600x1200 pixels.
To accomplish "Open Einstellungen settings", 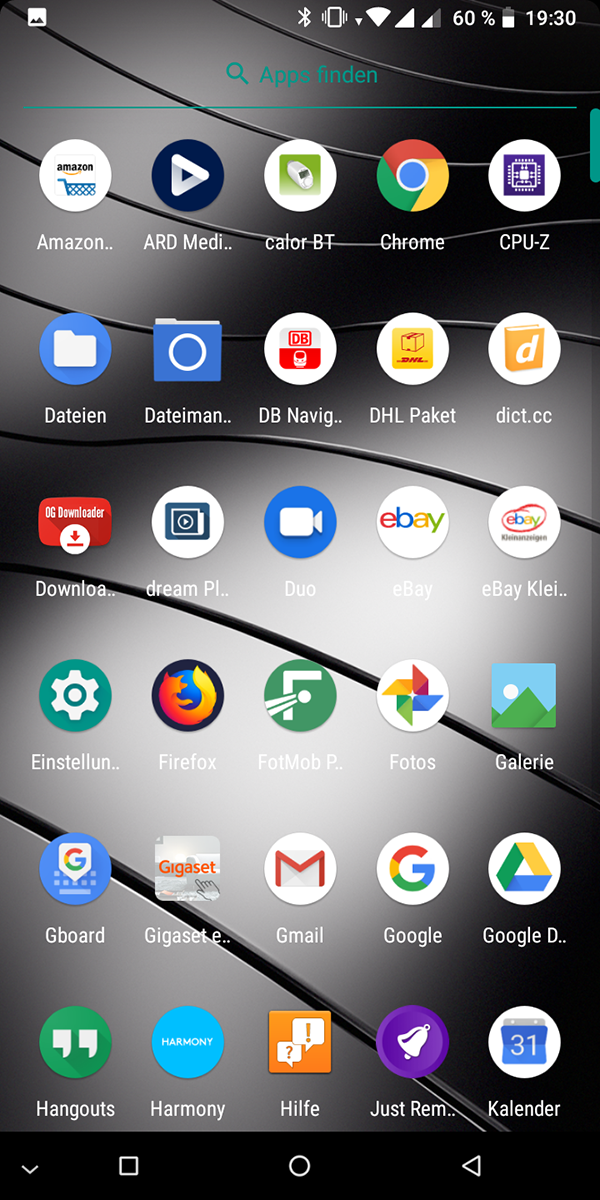I will pyautogui.click(x=75, y=696).
